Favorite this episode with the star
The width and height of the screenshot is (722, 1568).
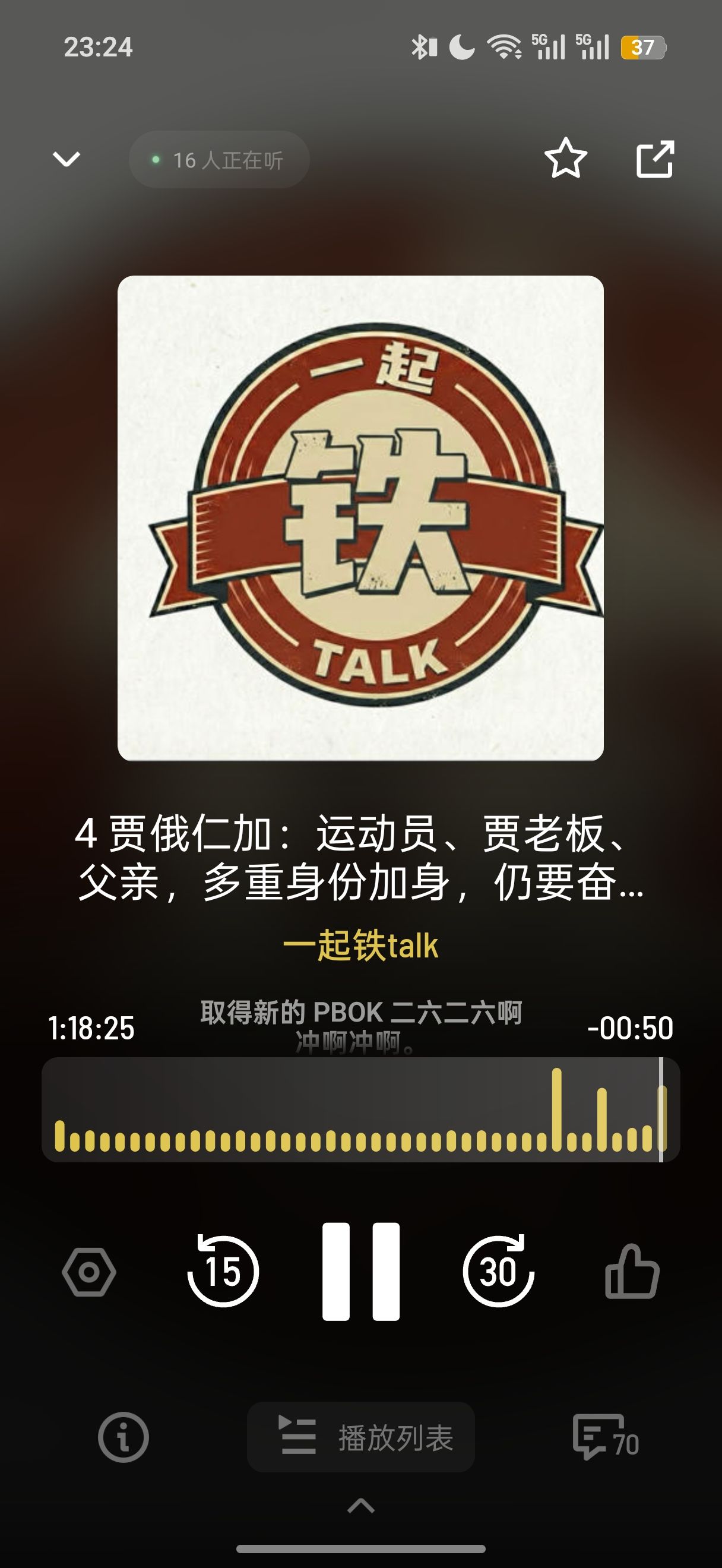click(x=566, y=158)
